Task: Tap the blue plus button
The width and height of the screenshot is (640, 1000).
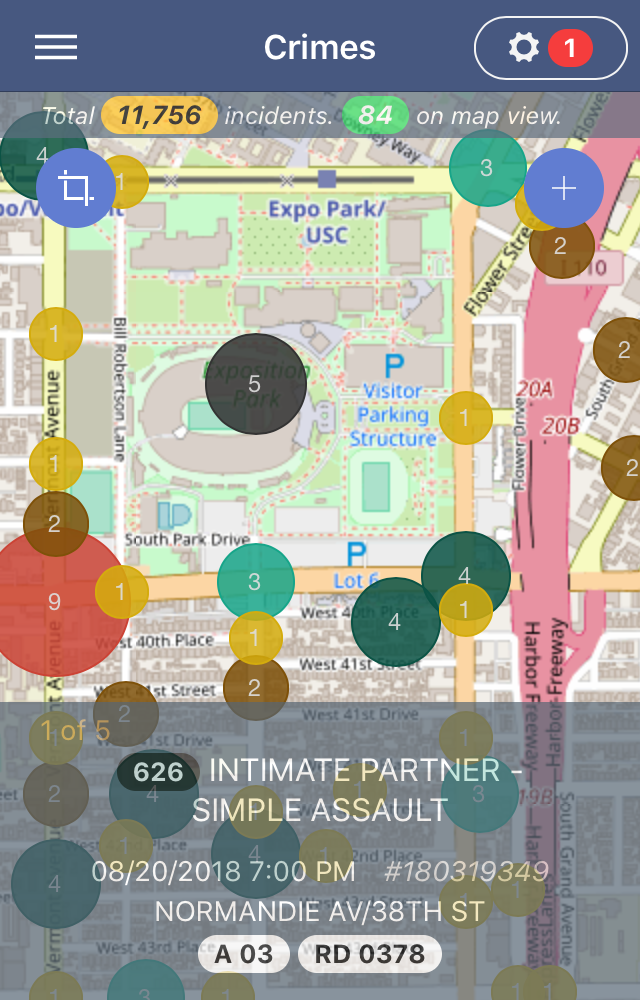Action: (564, 188)
